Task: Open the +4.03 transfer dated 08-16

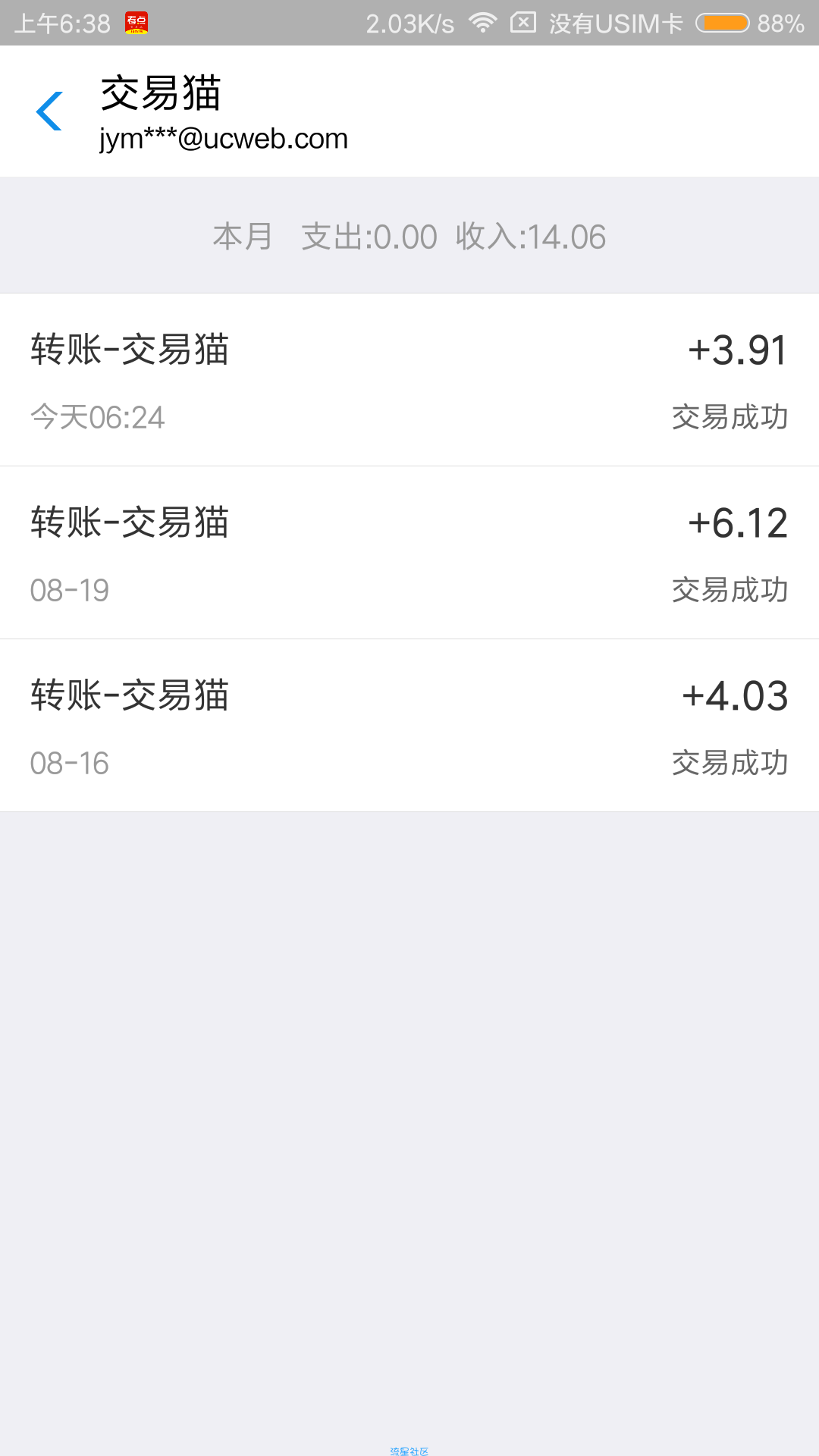Action: point(409,726)
